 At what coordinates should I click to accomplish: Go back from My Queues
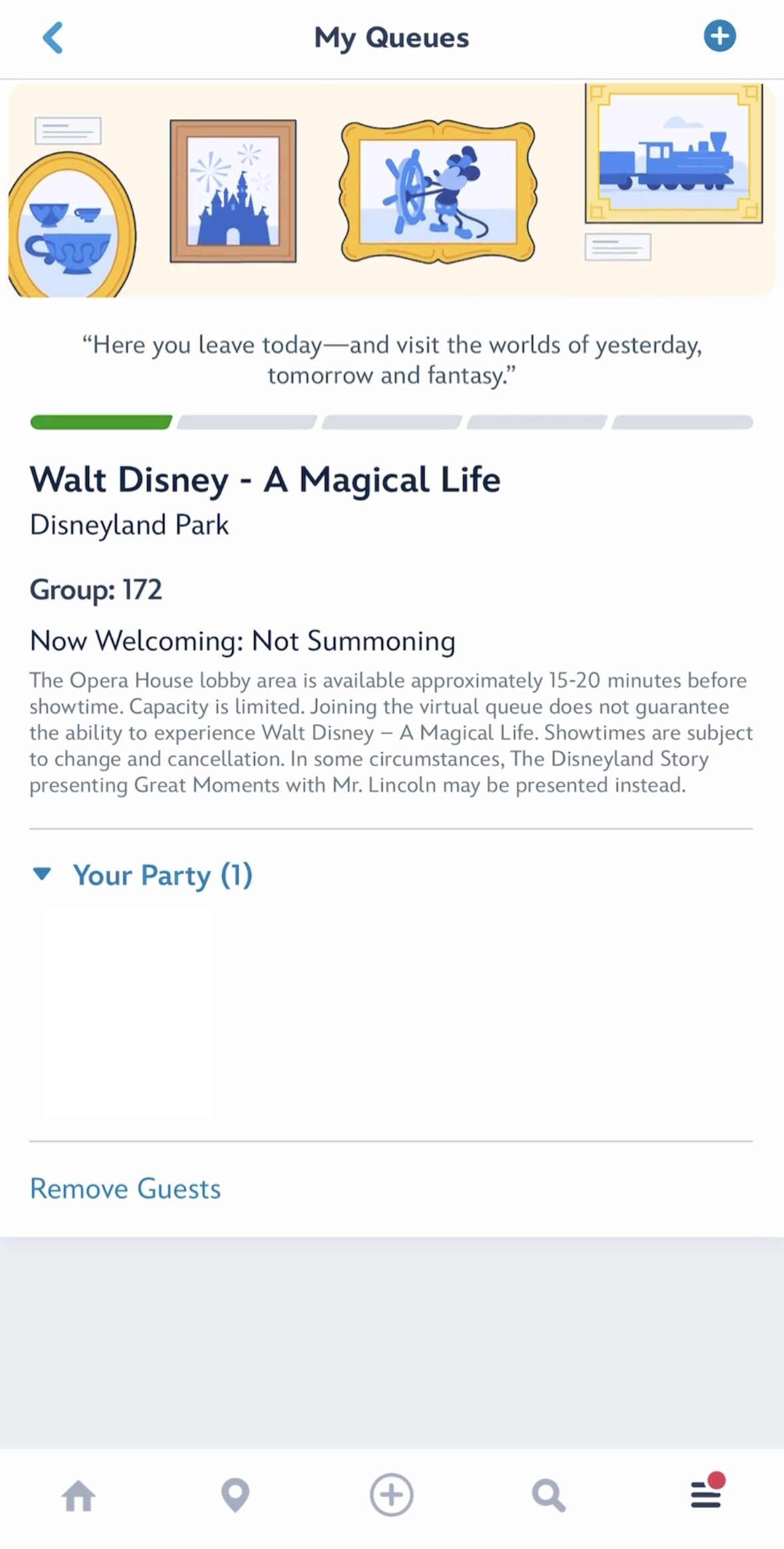[53, 37]
